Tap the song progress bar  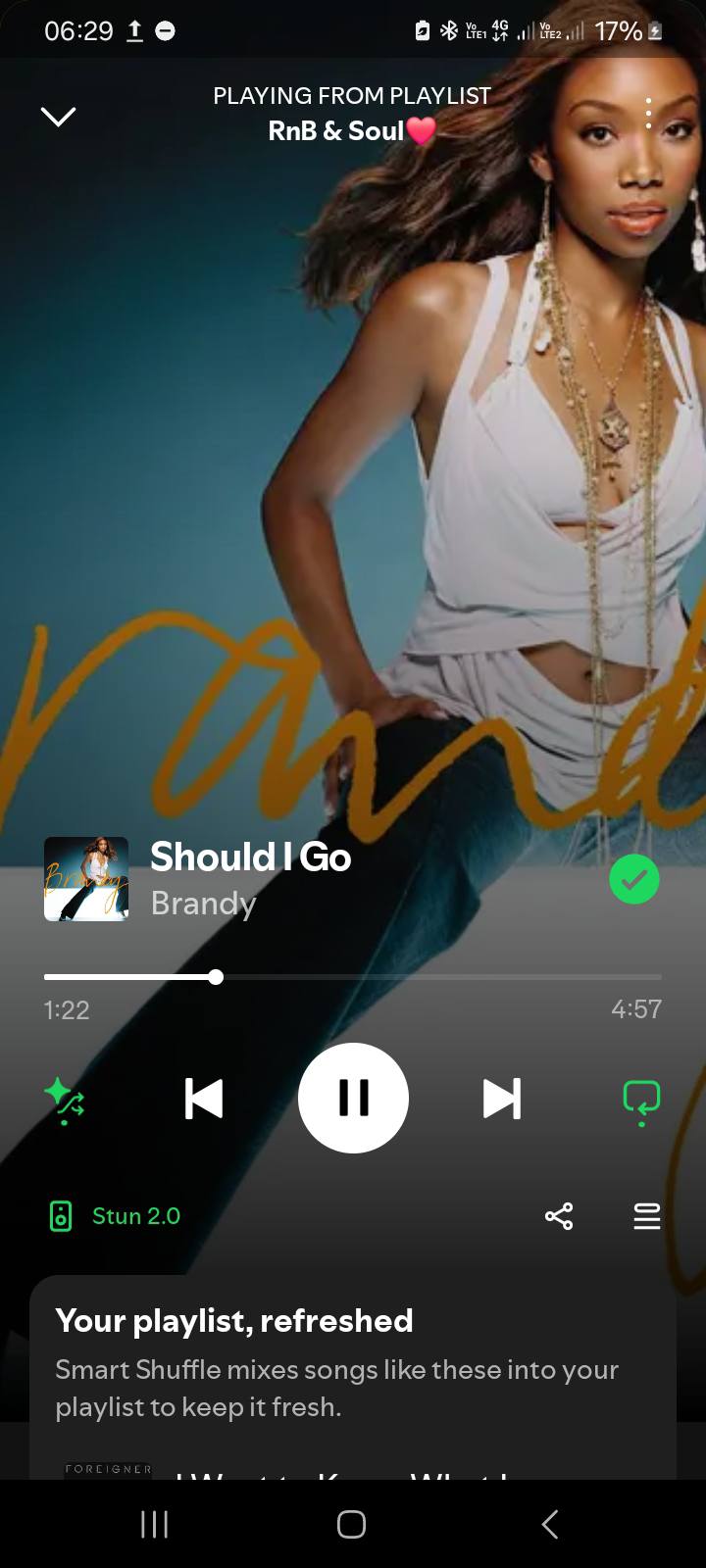tap(353, 977)
